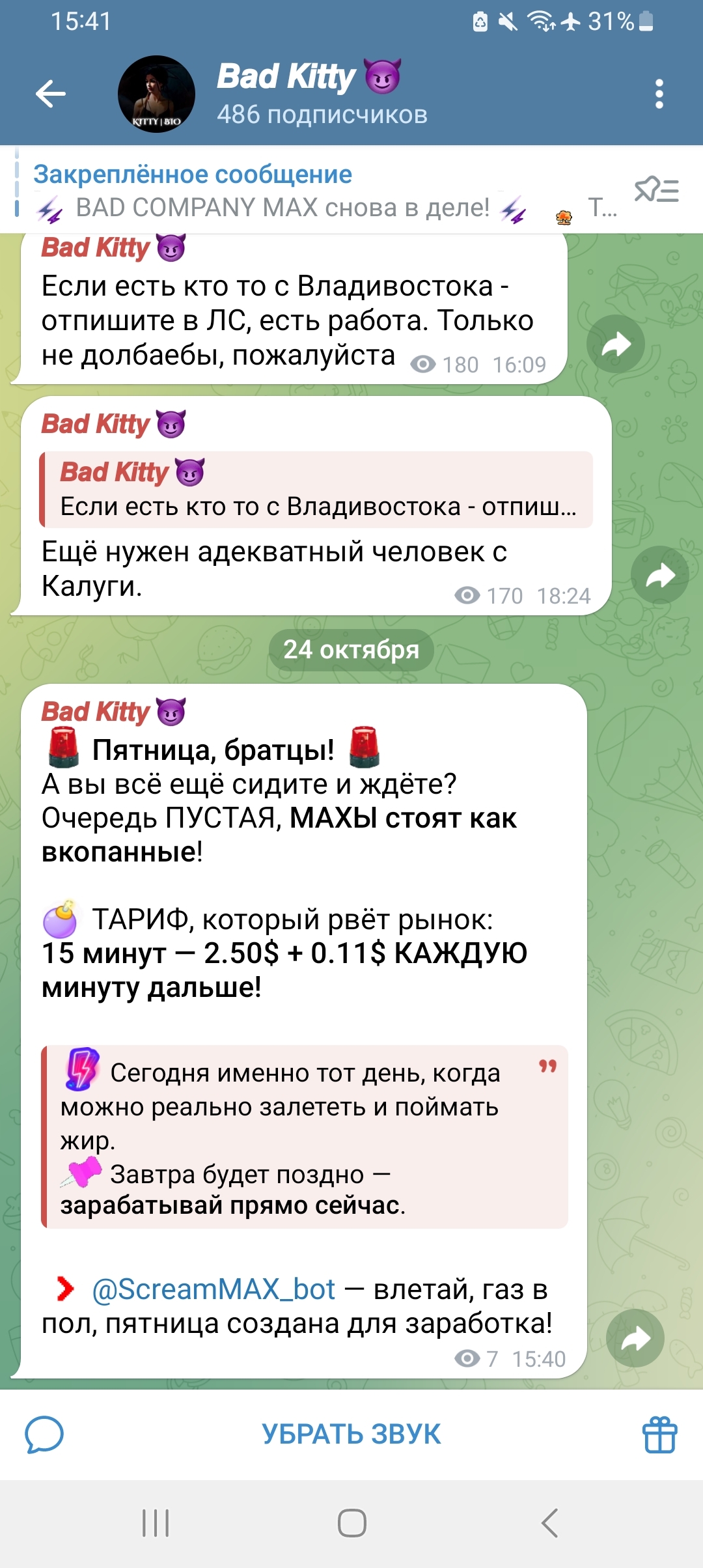Open the @ScreamMAX_bot link

[x=214, y=1289]
